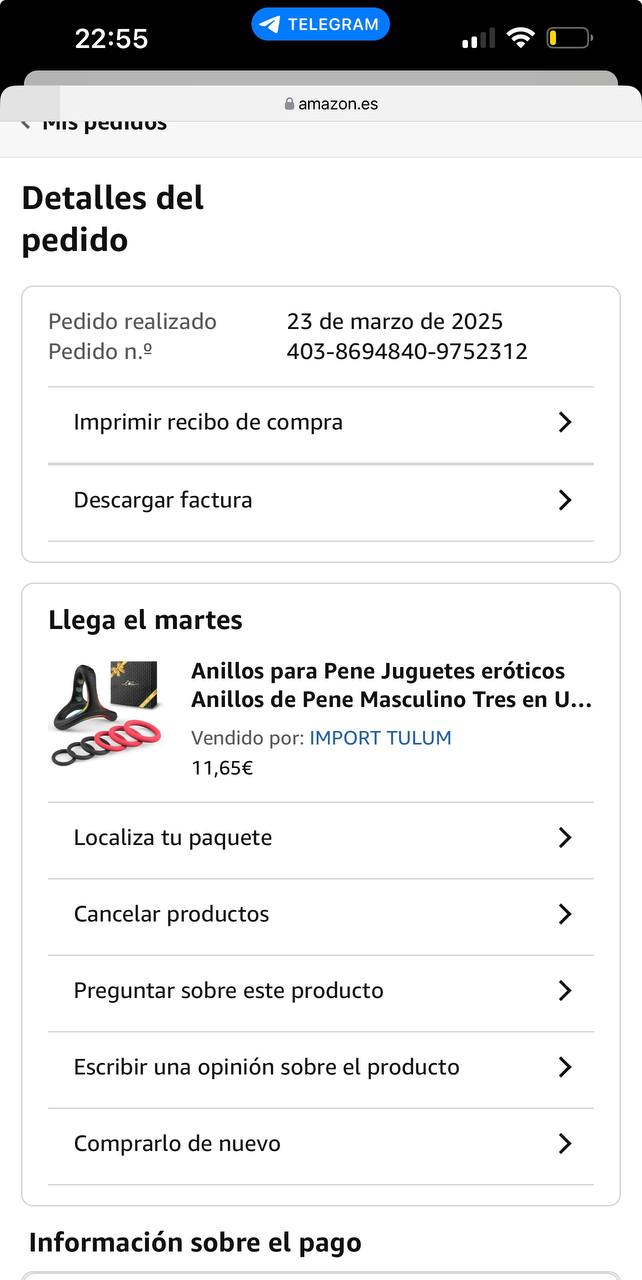The height and width of the screenshot is (1280, 642).
Task: Tap the amazon.es address bar
Action: tap(331, 104)
